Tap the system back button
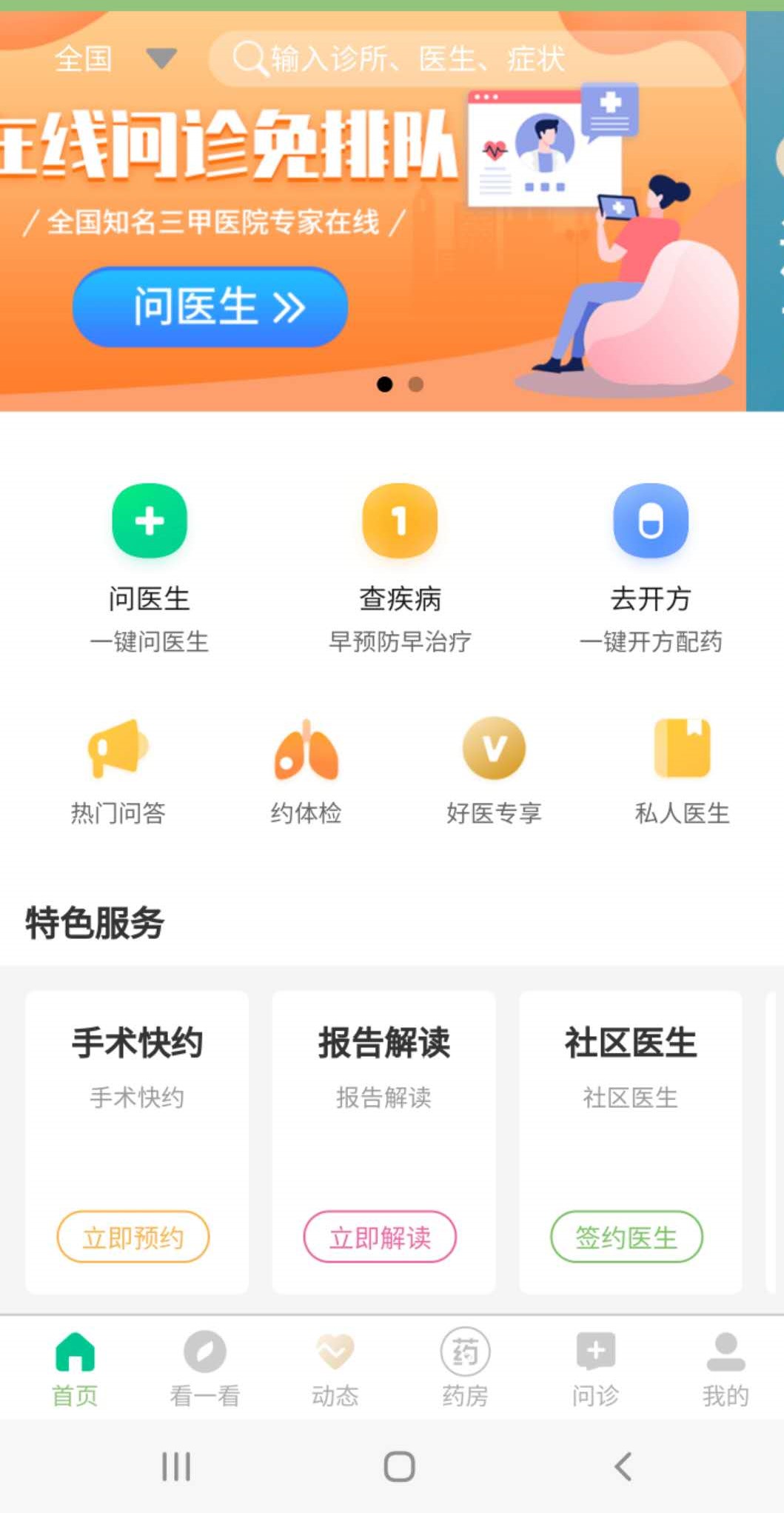The height and width of the screenshot is (1513, 784). (x=623, y=1466)
